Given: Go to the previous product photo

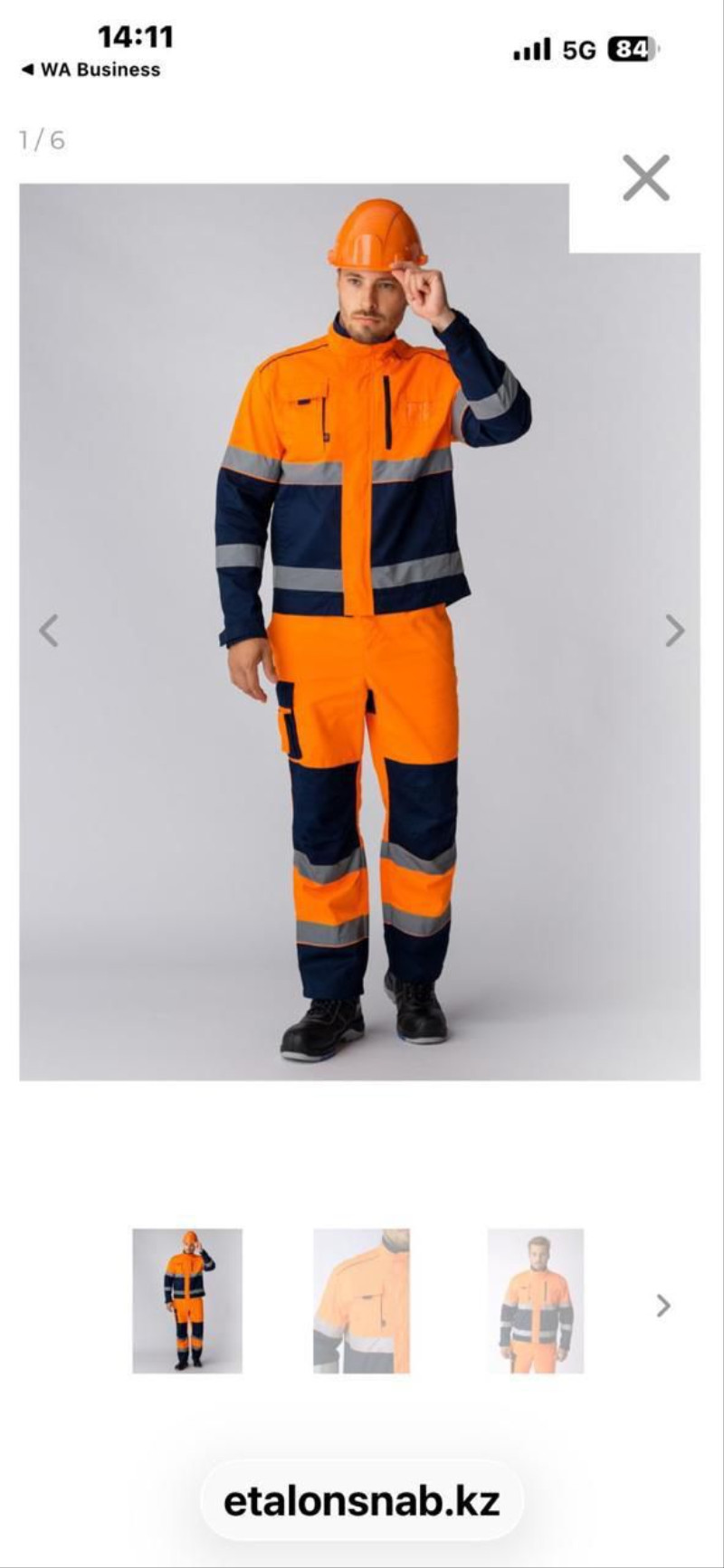Looking at the screenshot, I should (x=49, y=631).
